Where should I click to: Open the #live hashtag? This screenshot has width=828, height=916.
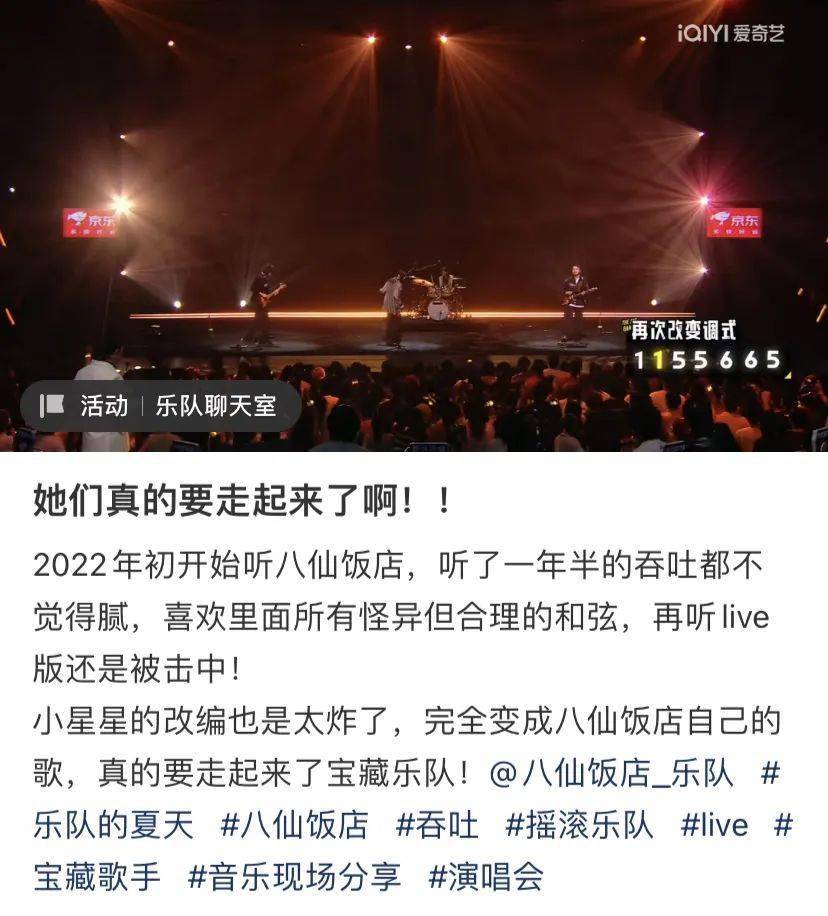pyautogui.click(x=714, y=825)
